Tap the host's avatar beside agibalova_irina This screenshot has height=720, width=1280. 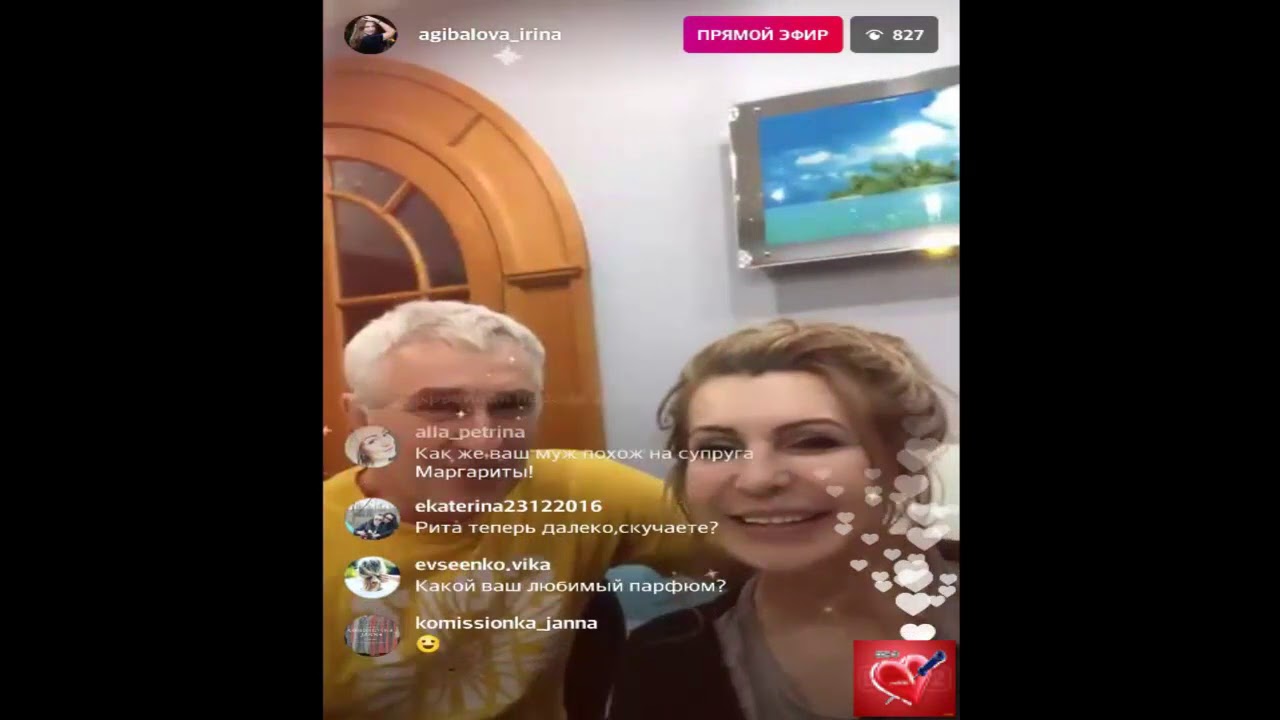click(370, 34)
